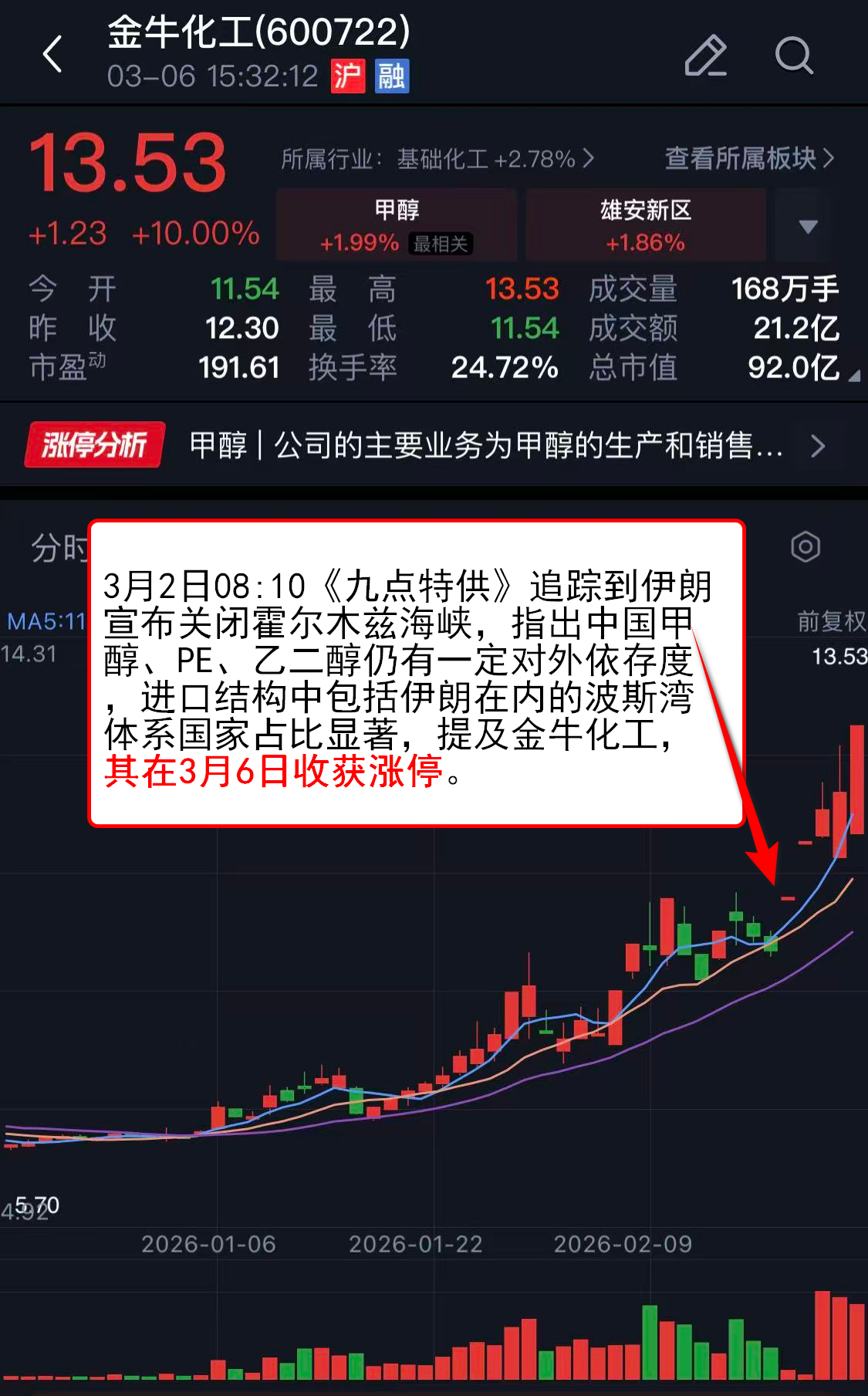The width and height of the screenshot is (868, 1396).
Task: Expand more concepts with the down arrow
Action: [x=808, y=226]
